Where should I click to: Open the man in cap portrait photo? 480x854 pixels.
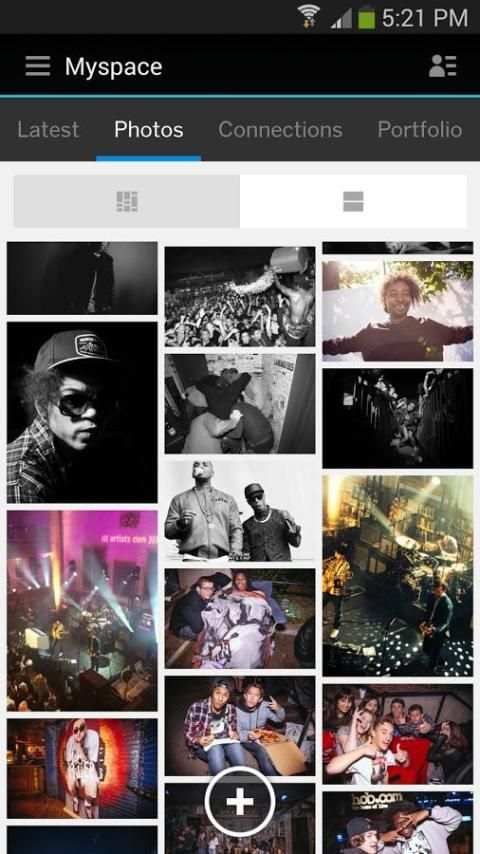82,412
